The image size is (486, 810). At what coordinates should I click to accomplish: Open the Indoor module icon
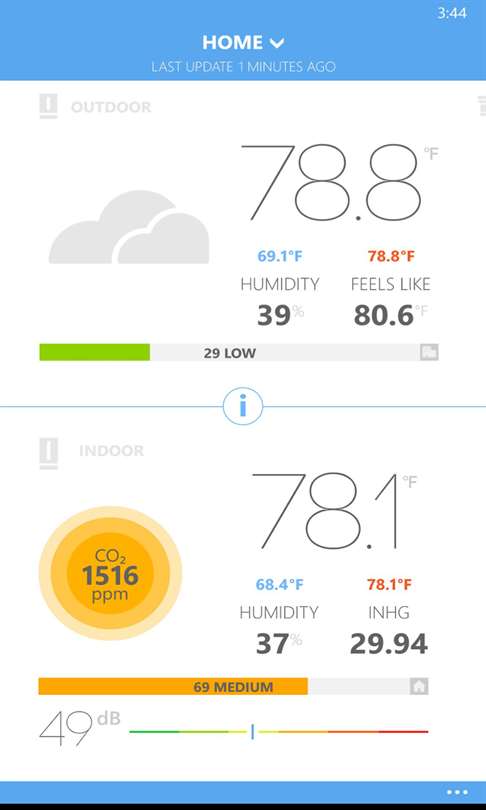(x=49, y=453)
